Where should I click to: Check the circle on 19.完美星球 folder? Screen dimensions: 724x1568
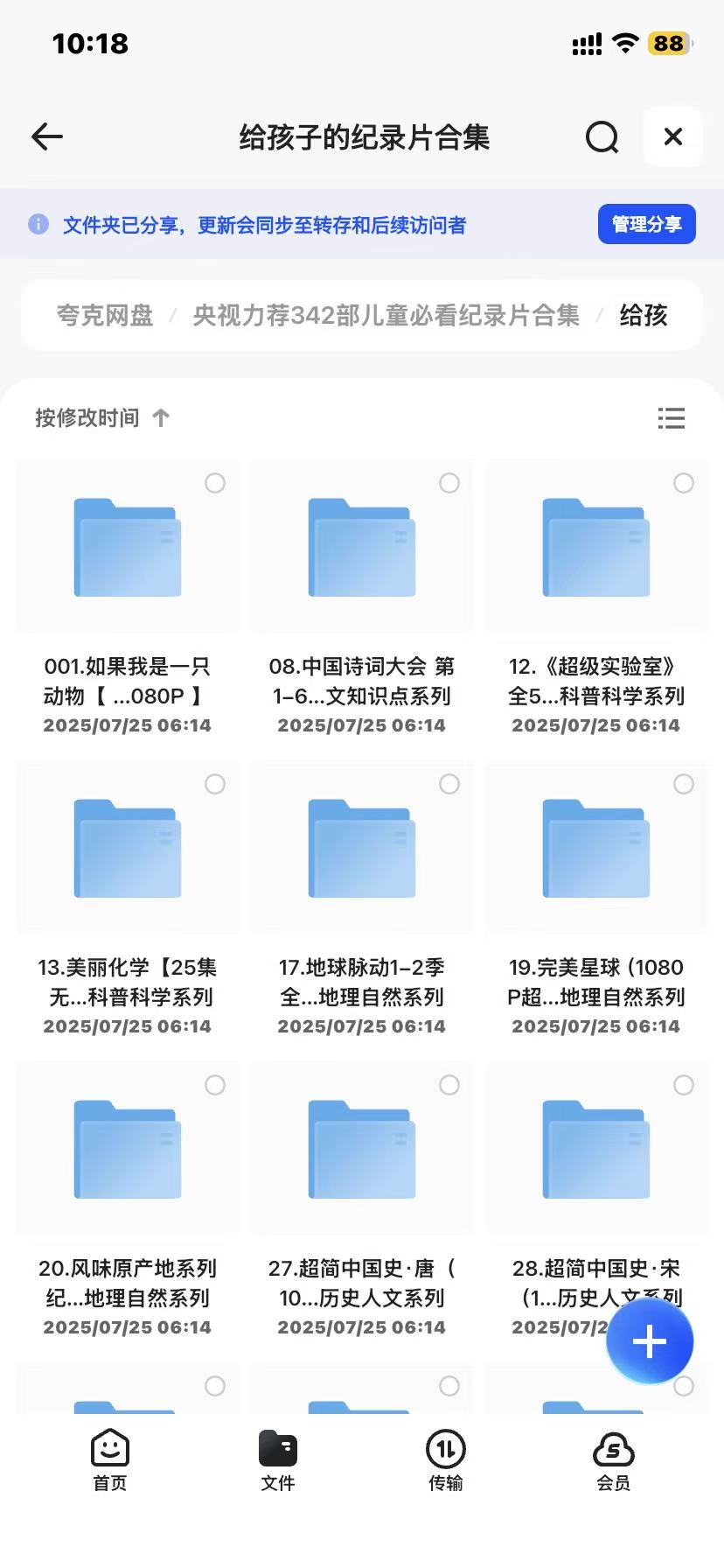coord(684,784)
